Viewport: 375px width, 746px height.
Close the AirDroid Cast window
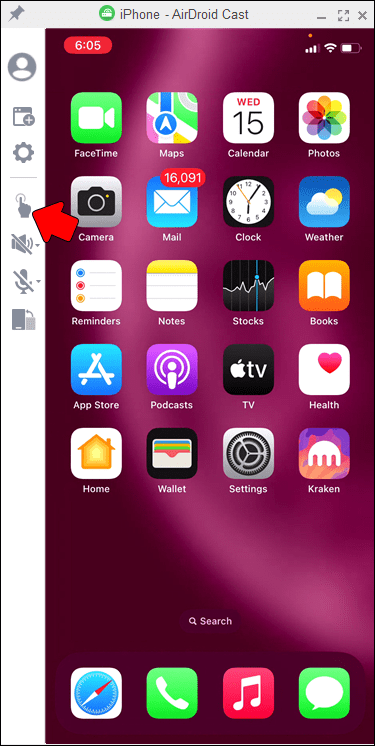coord(362,15)
